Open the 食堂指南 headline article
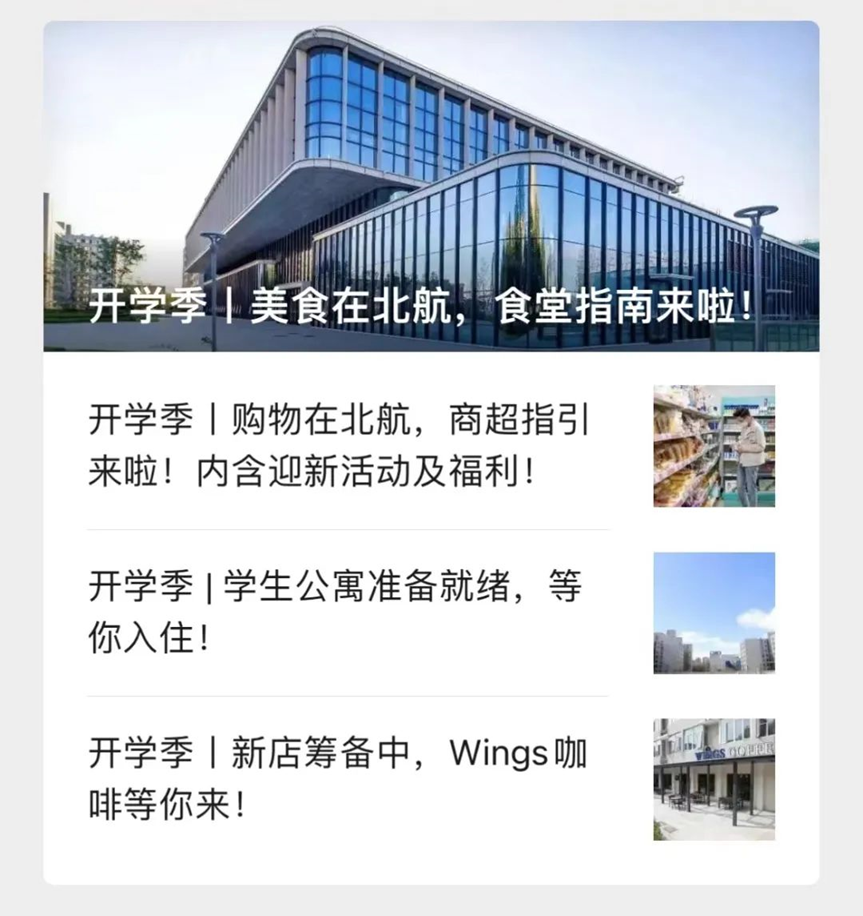This screenshot has height=916, width=863. 430,305
